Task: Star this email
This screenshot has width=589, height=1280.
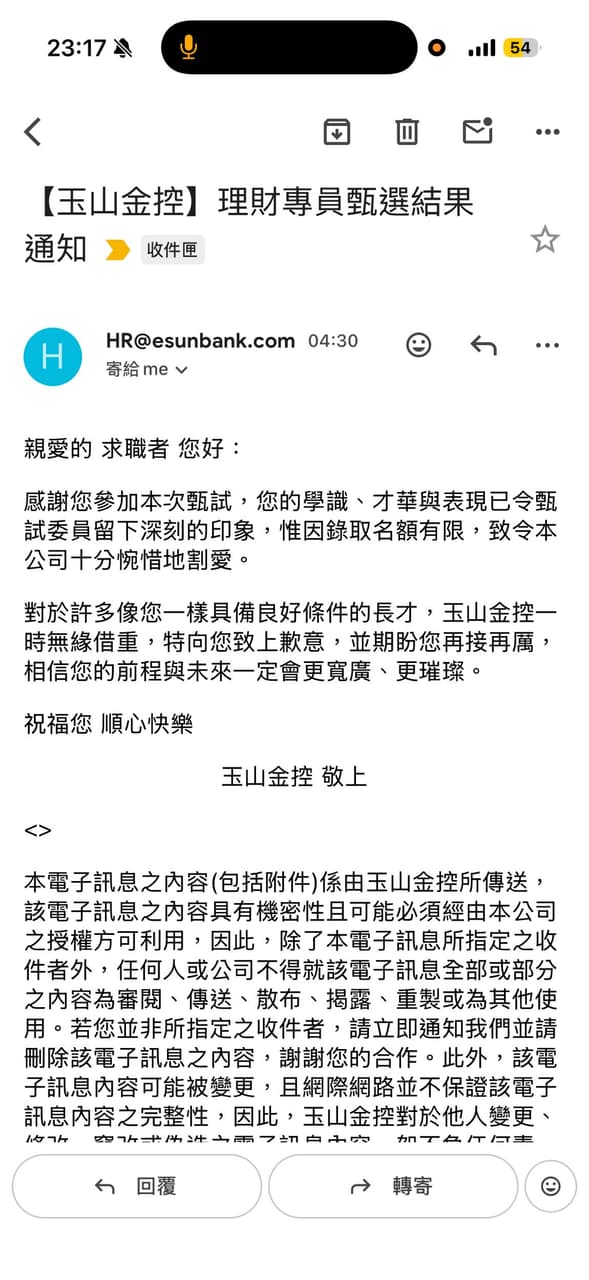Action: (545, 239)
